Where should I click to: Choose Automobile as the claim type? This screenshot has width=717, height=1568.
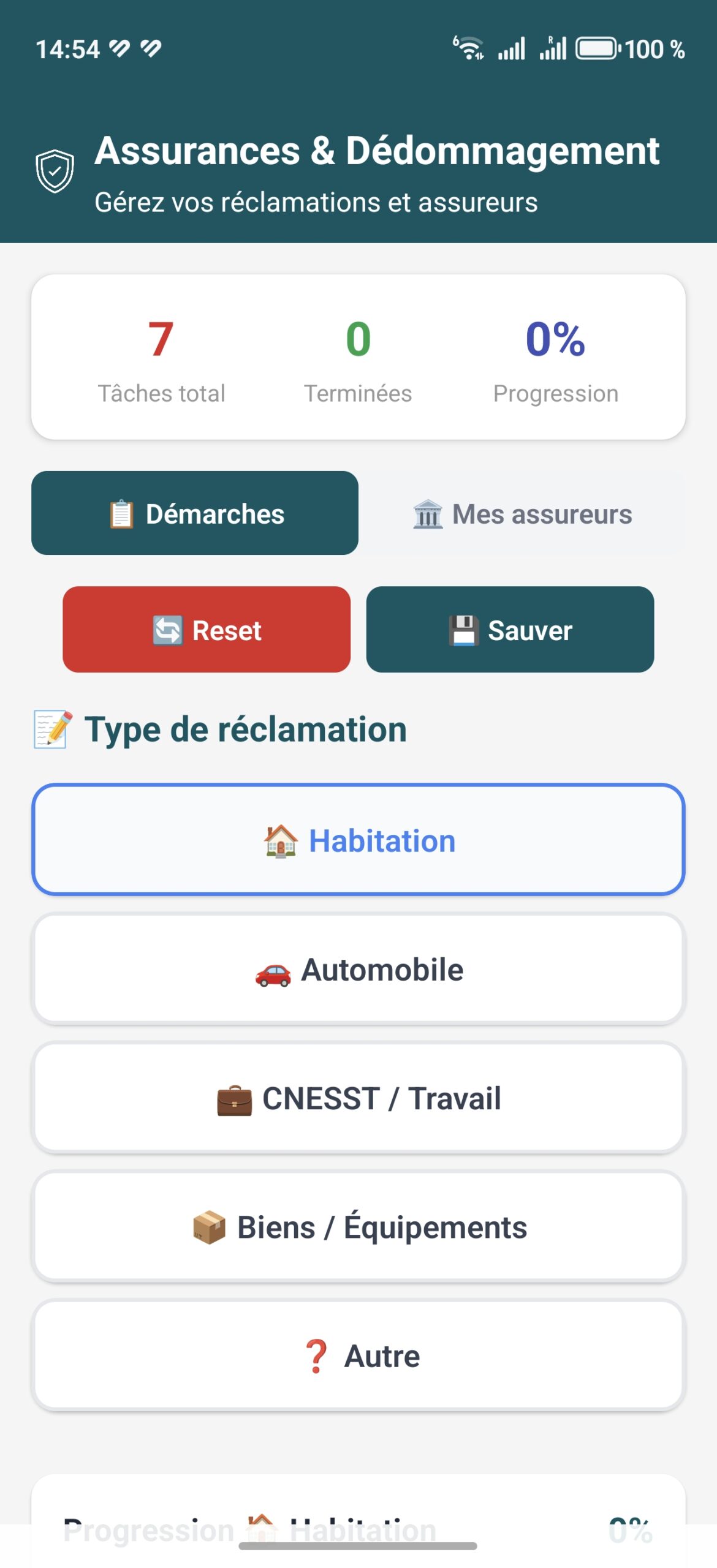point(358,969)
